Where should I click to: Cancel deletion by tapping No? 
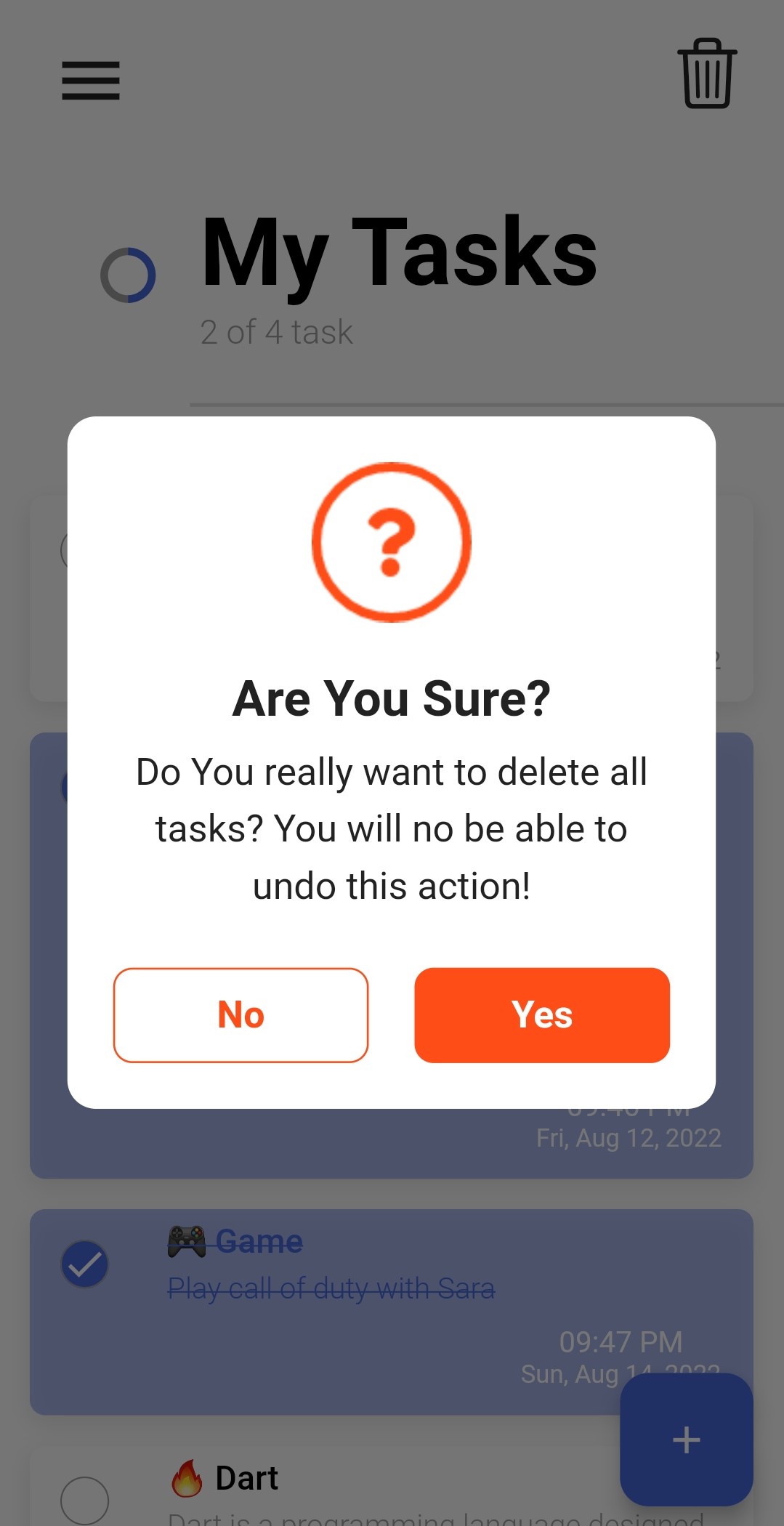[x=241, y=1014]
